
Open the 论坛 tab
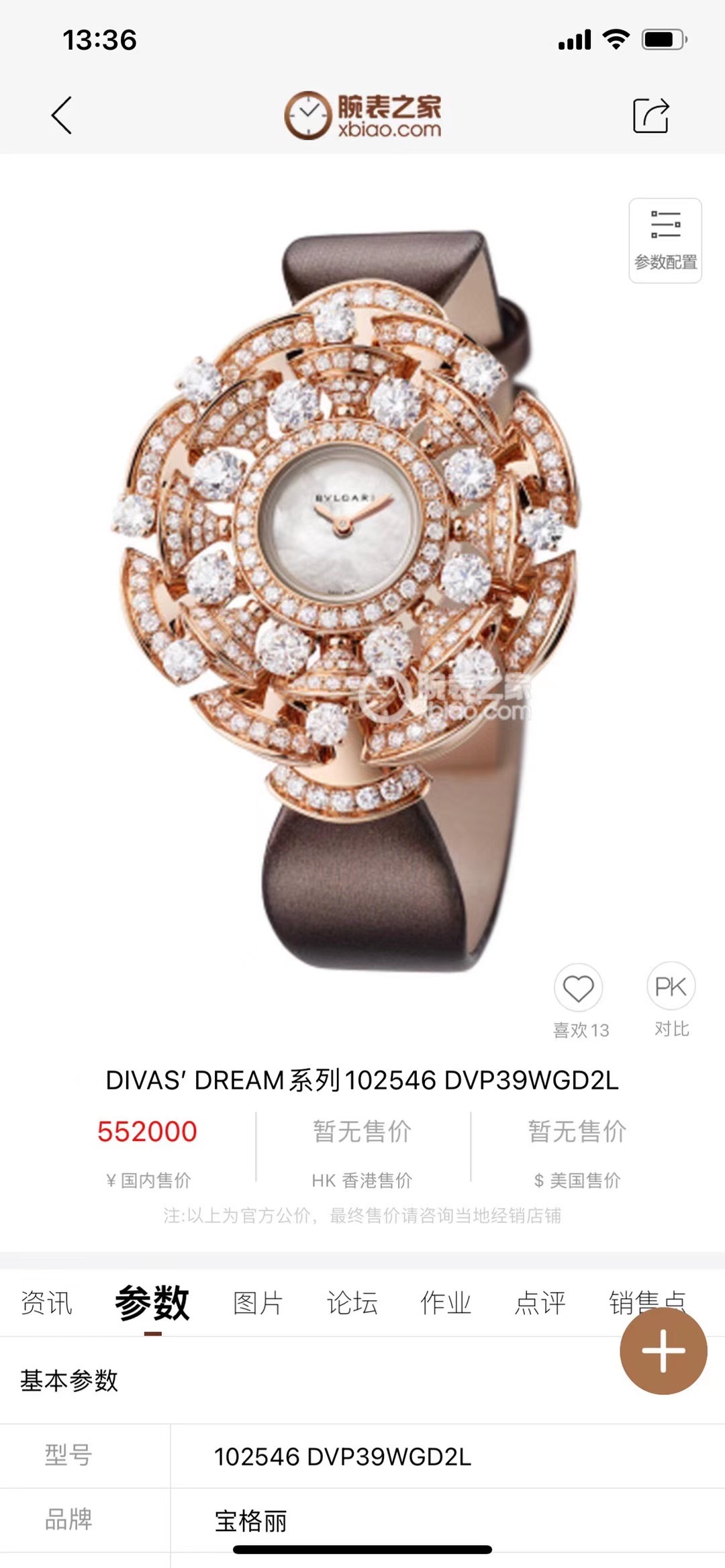352,1303
